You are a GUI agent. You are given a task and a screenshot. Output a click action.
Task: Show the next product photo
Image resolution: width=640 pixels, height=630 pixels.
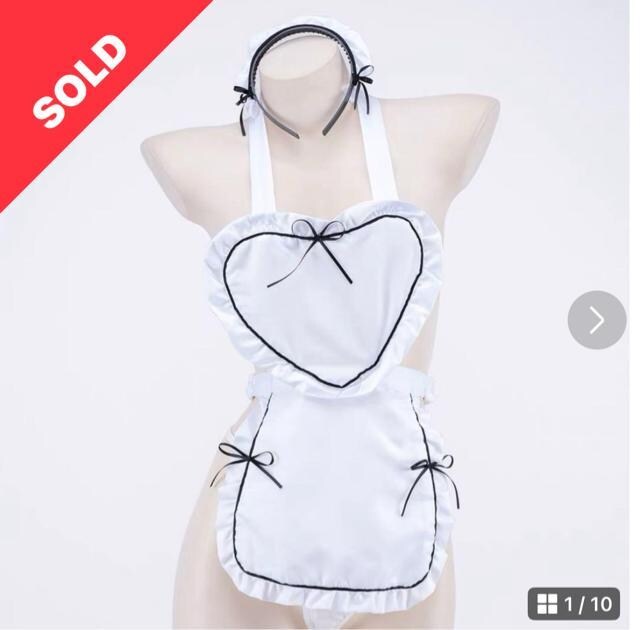coord(597,320)
